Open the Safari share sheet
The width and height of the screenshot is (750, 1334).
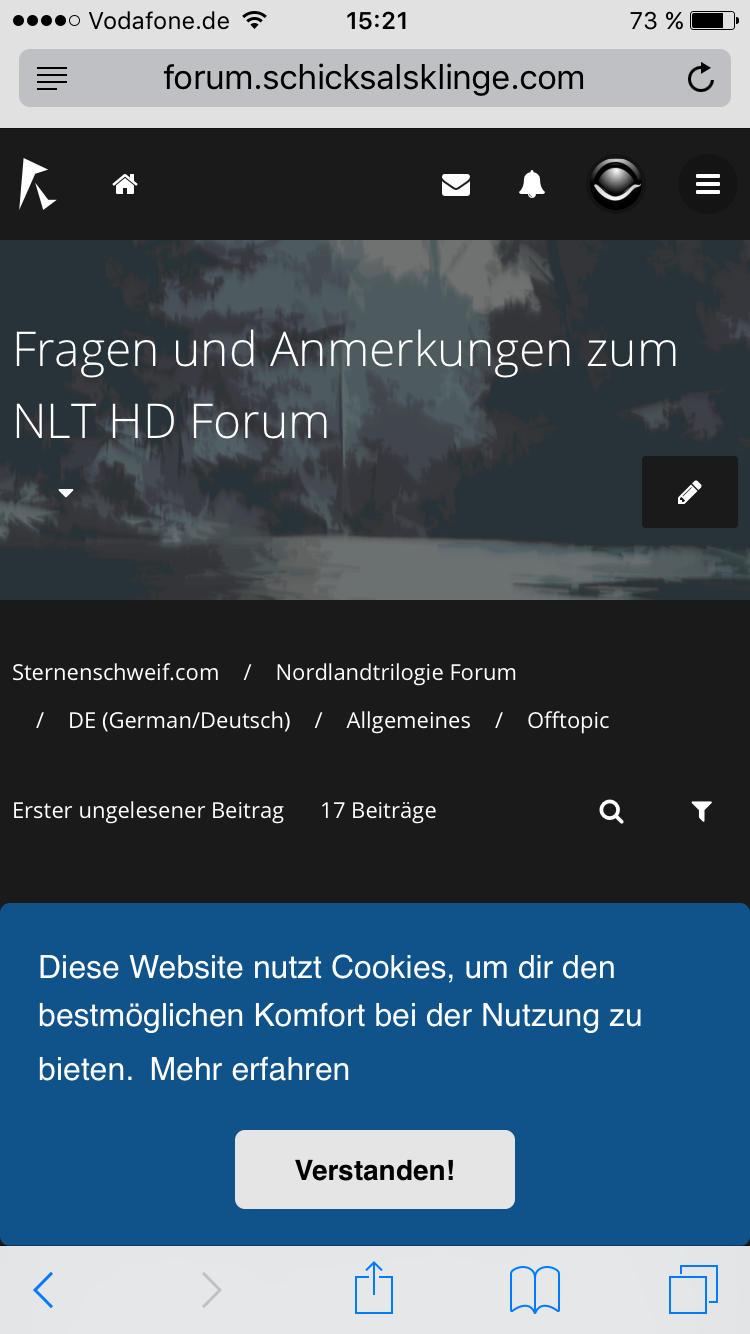click(375, 1289)
